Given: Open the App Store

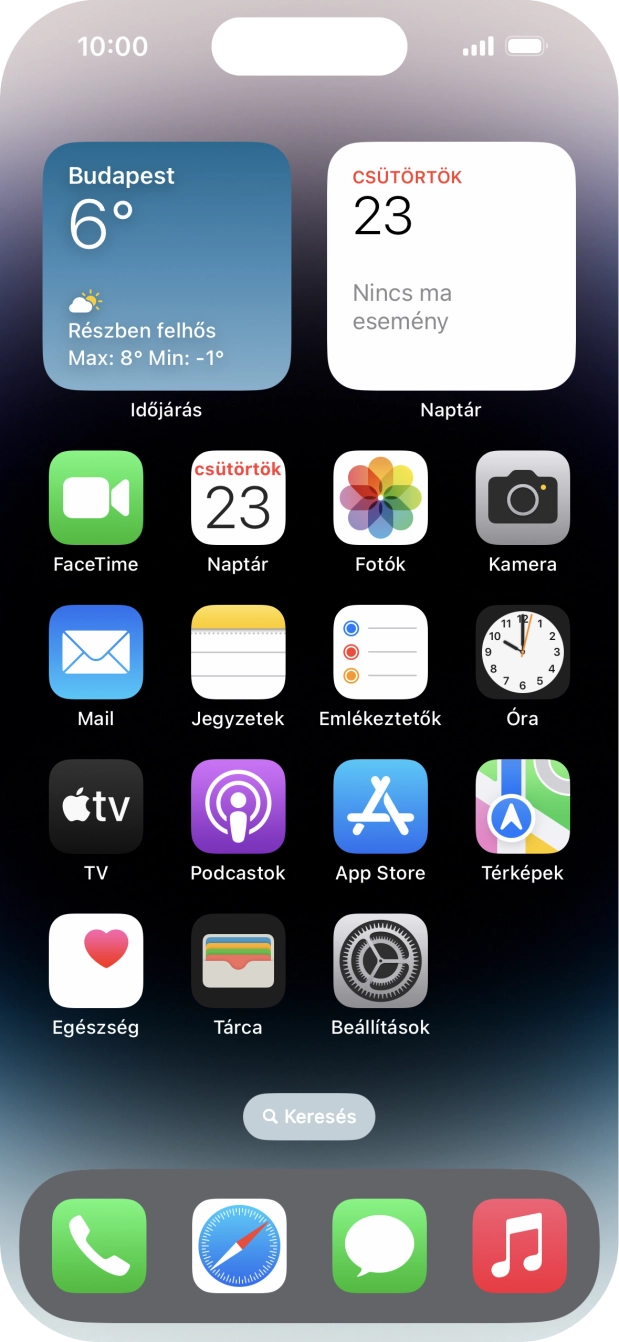Looking at the screenshot, I should pyautogui.click(x=380, y=806).
